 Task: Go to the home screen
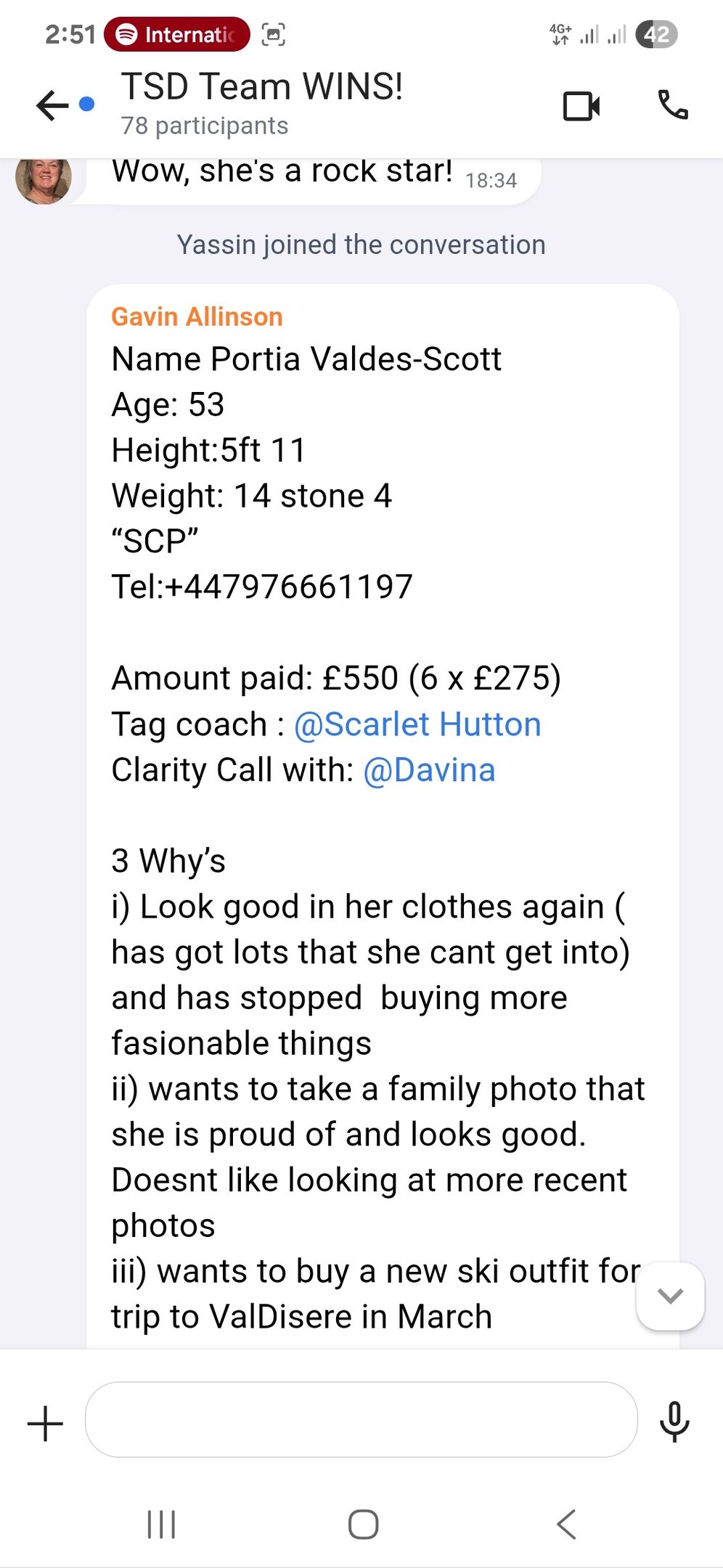point(363,1524)
